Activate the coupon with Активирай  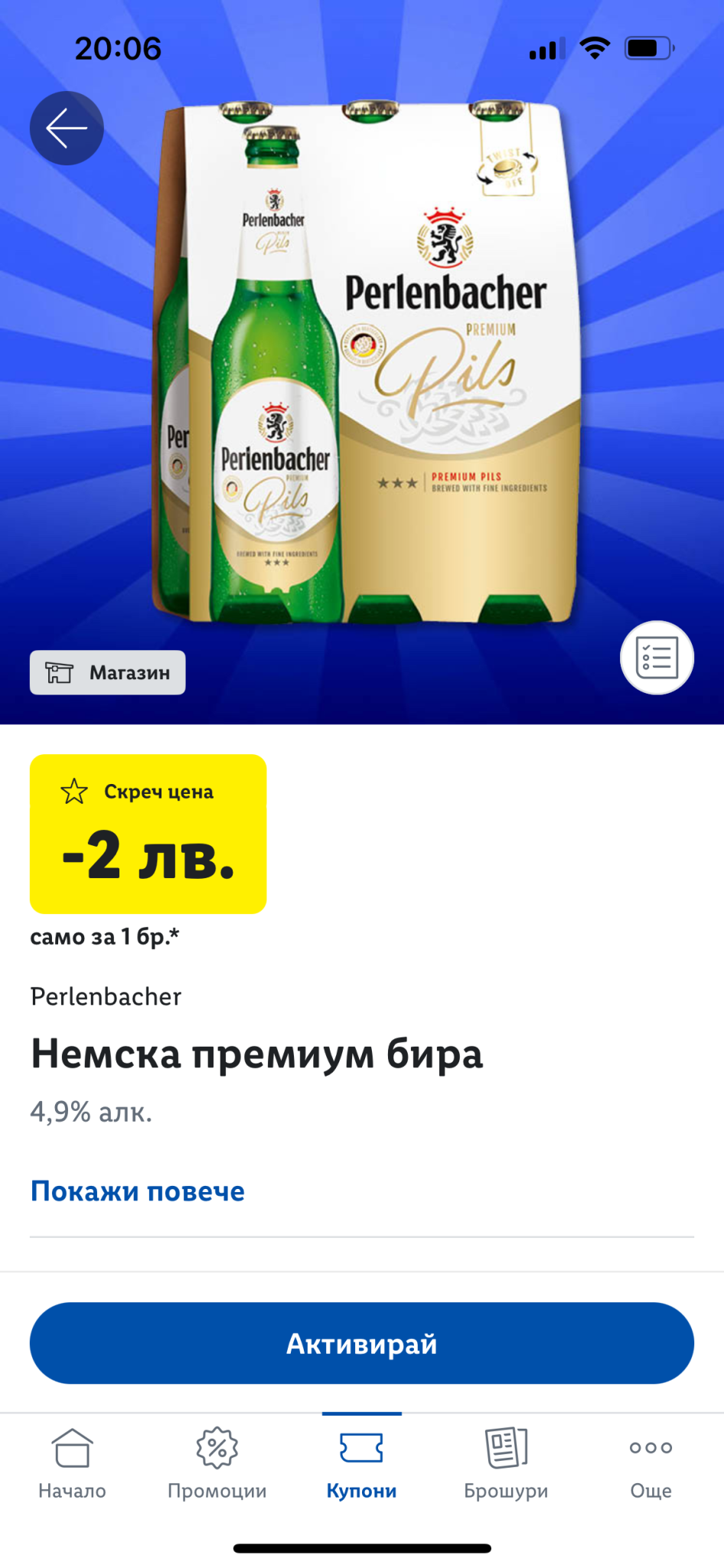pyautogui.click(x=362, y=1344)
